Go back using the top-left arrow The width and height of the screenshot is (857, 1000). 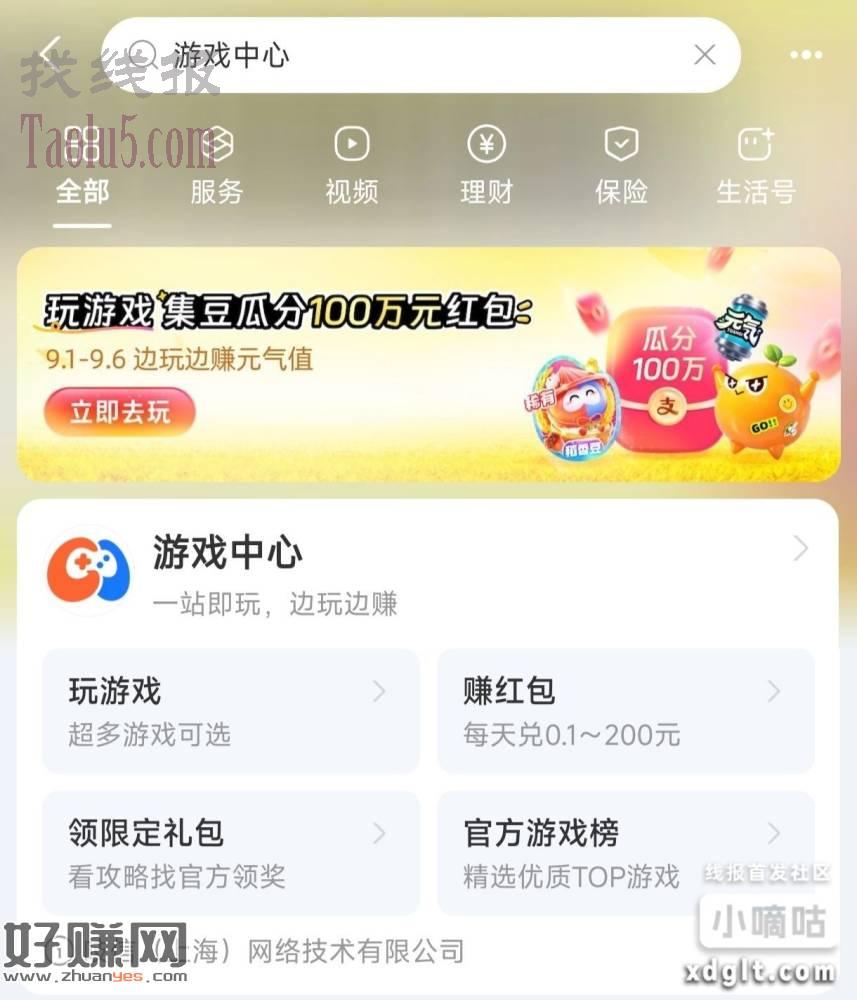50,54
